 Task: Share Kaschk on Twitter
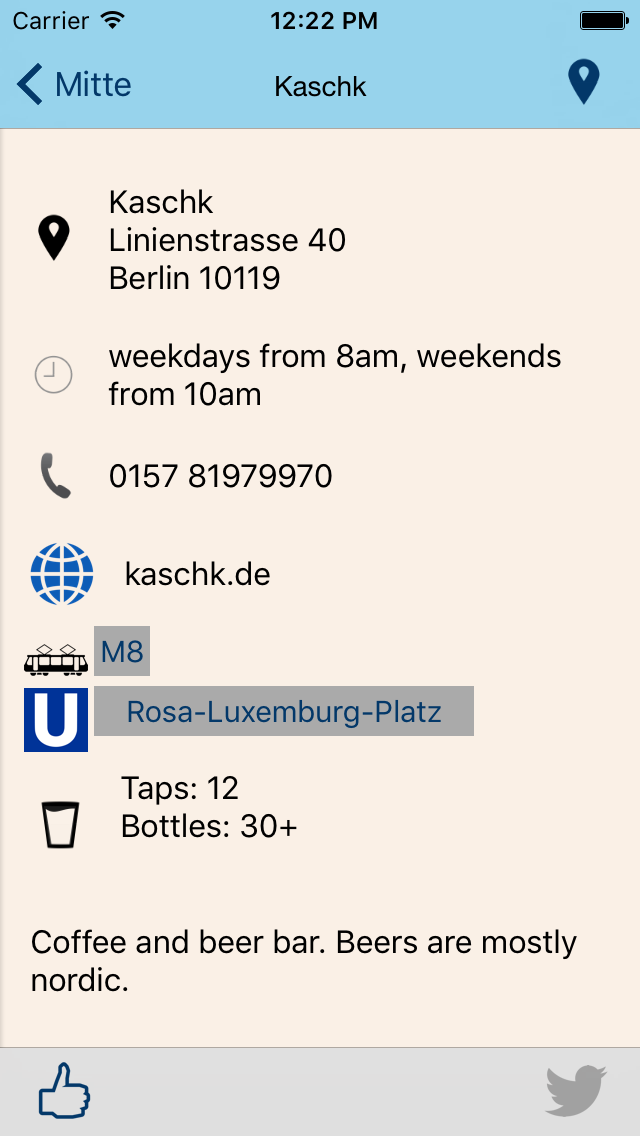(576, 1090)
